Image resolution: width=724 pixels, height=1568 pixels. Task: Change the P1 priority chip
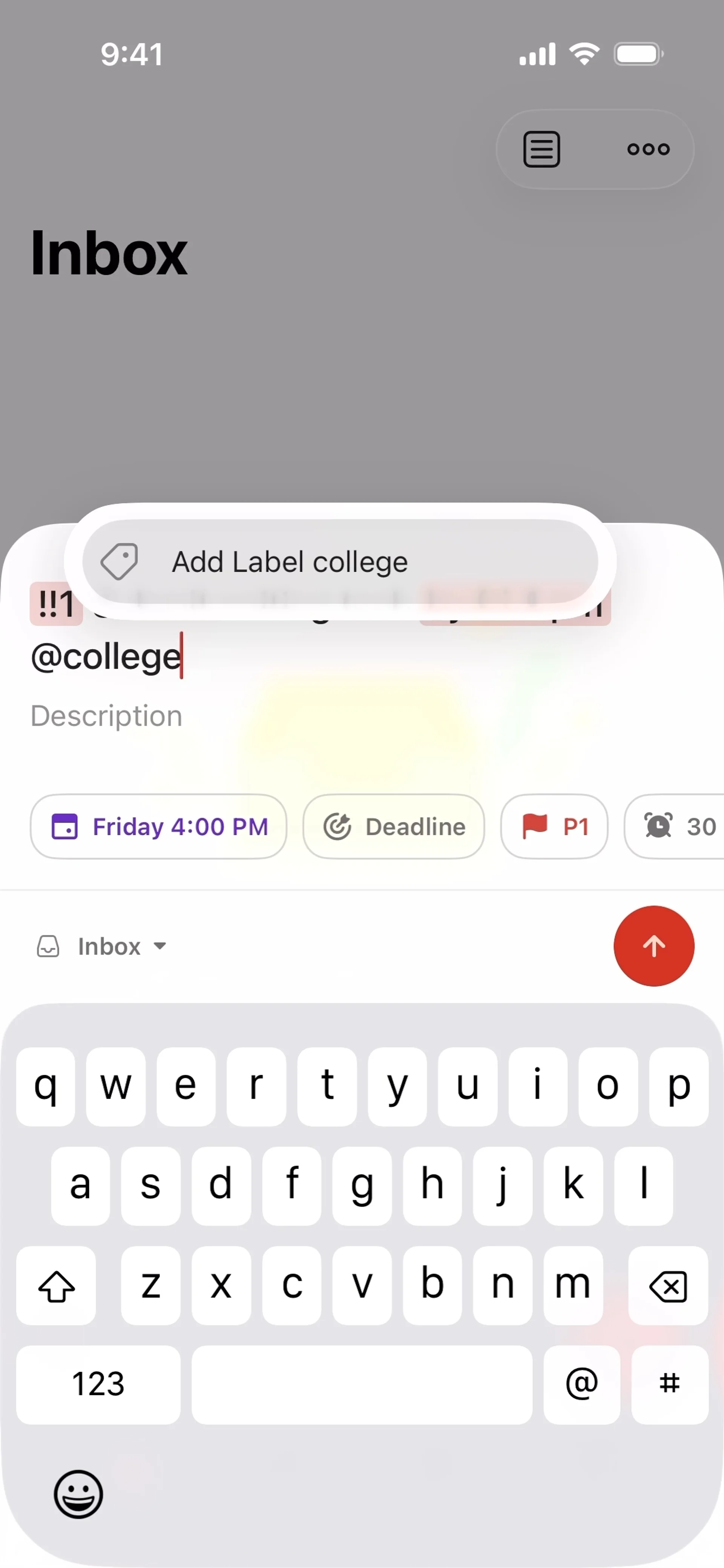tap(554, 827)
